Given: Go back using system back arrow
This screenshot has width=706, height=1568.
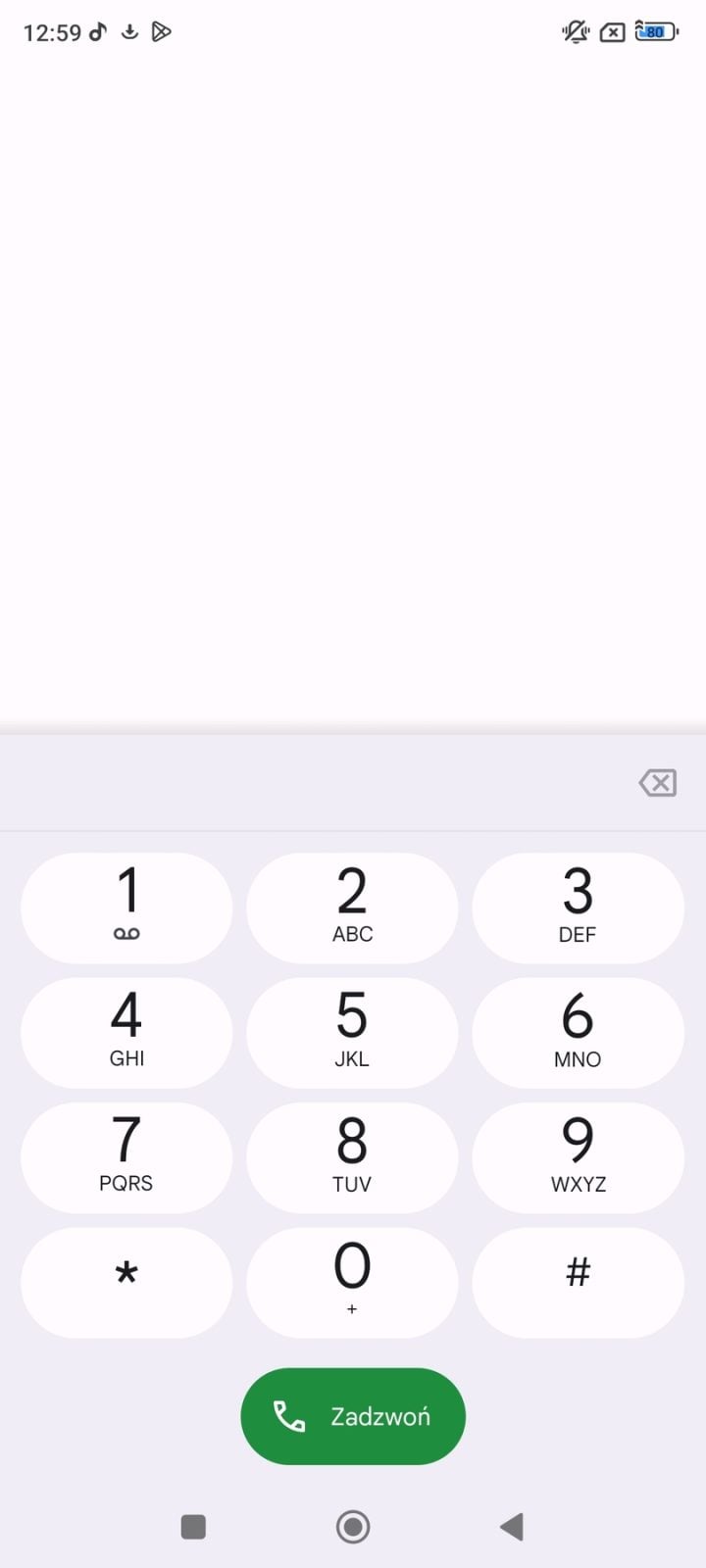Looking at the screenshot, I should pyautogui.click(x=512, y=1526).
